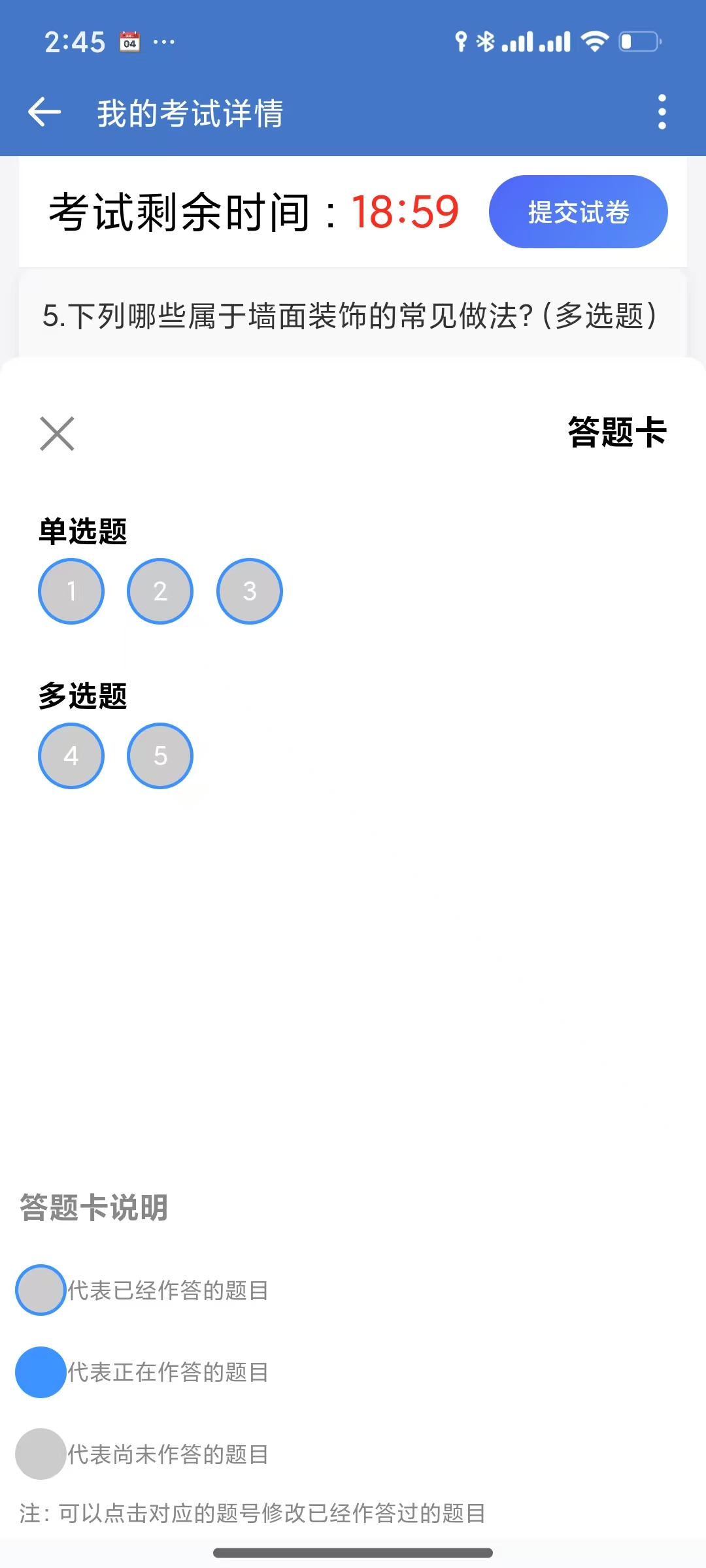Close the 答题卡 answer sheet
The width and height of the screenshot is (706, 1568).
click(58, 434)
